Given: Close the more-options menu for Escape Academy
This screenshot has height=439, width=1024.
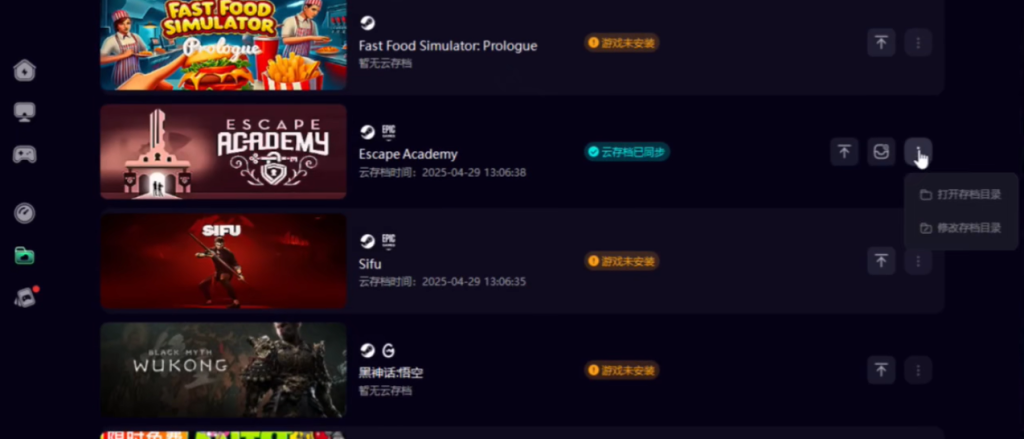Looking at the screenshot, I should point(918,152).
